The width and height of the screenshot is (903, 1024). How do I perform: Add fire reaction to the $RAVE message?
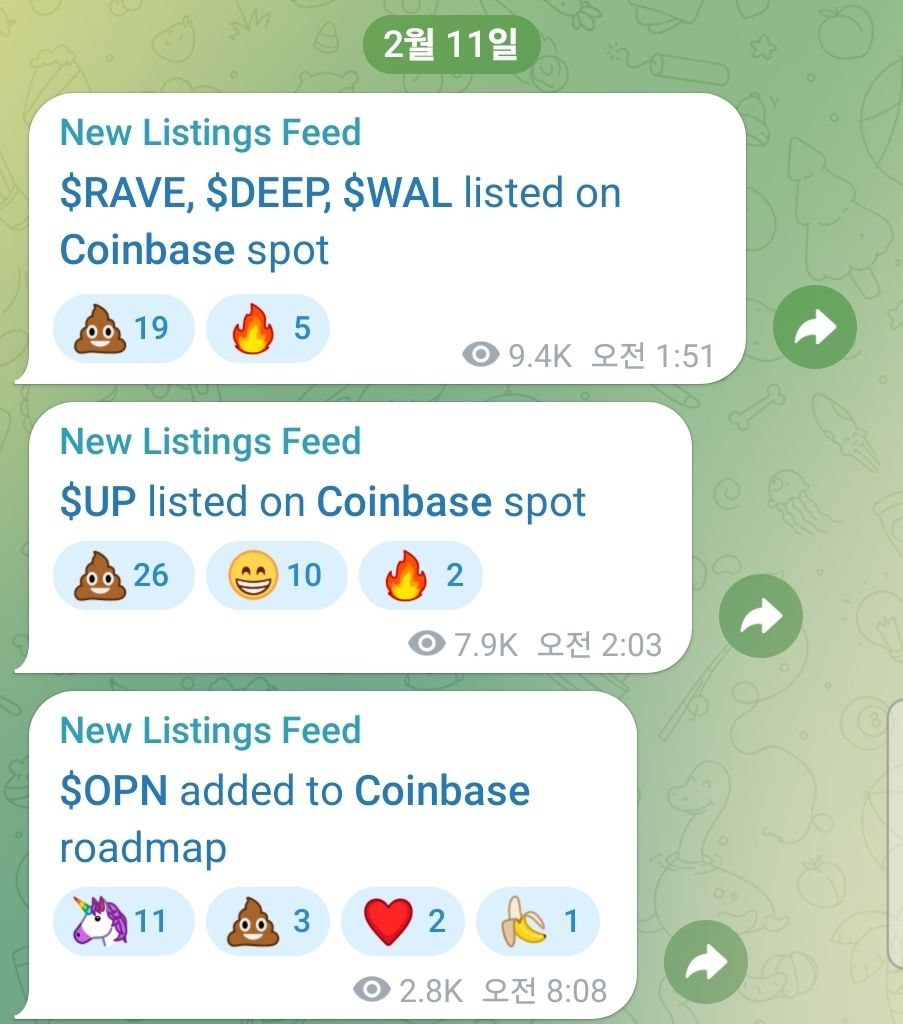pos(267,328)
